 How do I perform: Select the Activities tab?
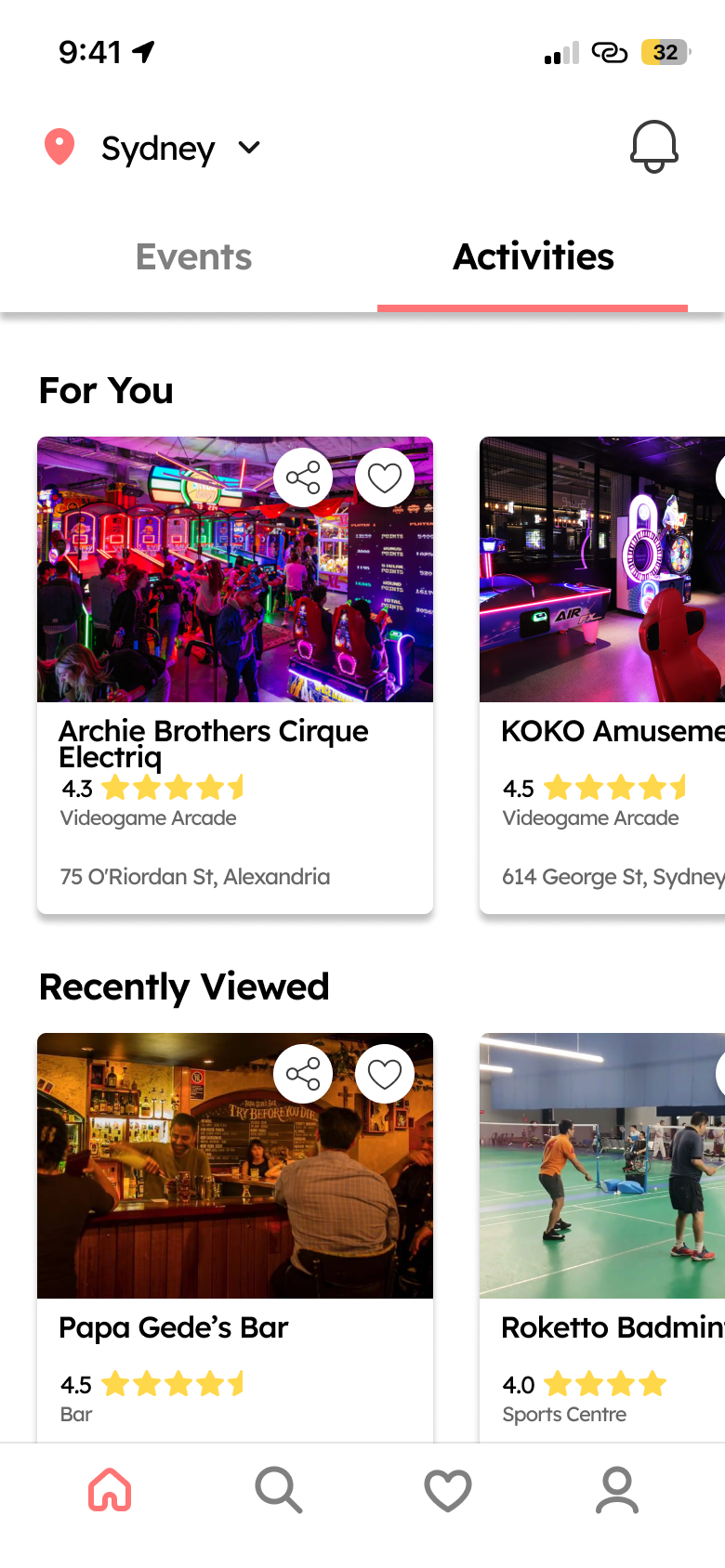tap(533, 257)
